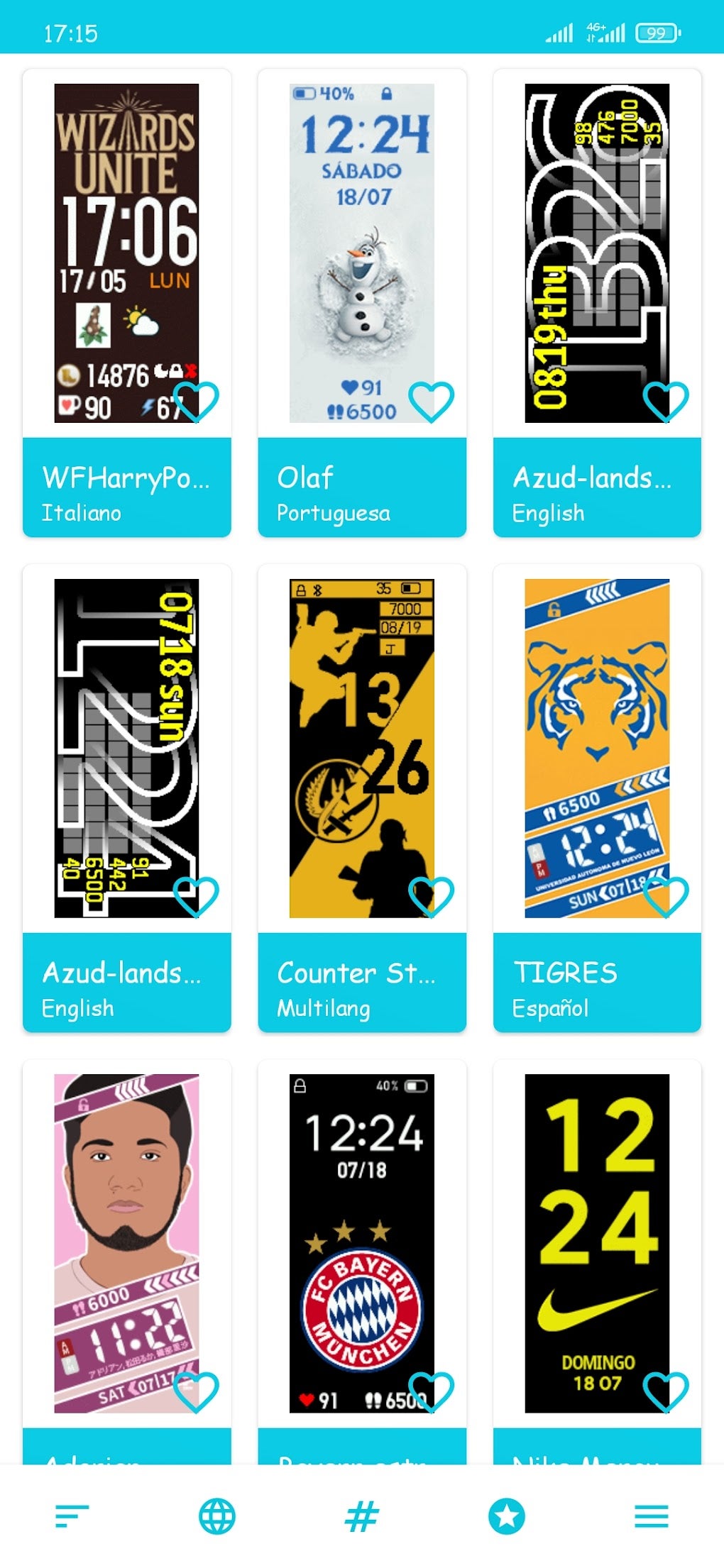The height and width of the screenshot is (1568, 724).
Task: Open the Counter Strike watchface preview
Action: click(x=362, y=745)
